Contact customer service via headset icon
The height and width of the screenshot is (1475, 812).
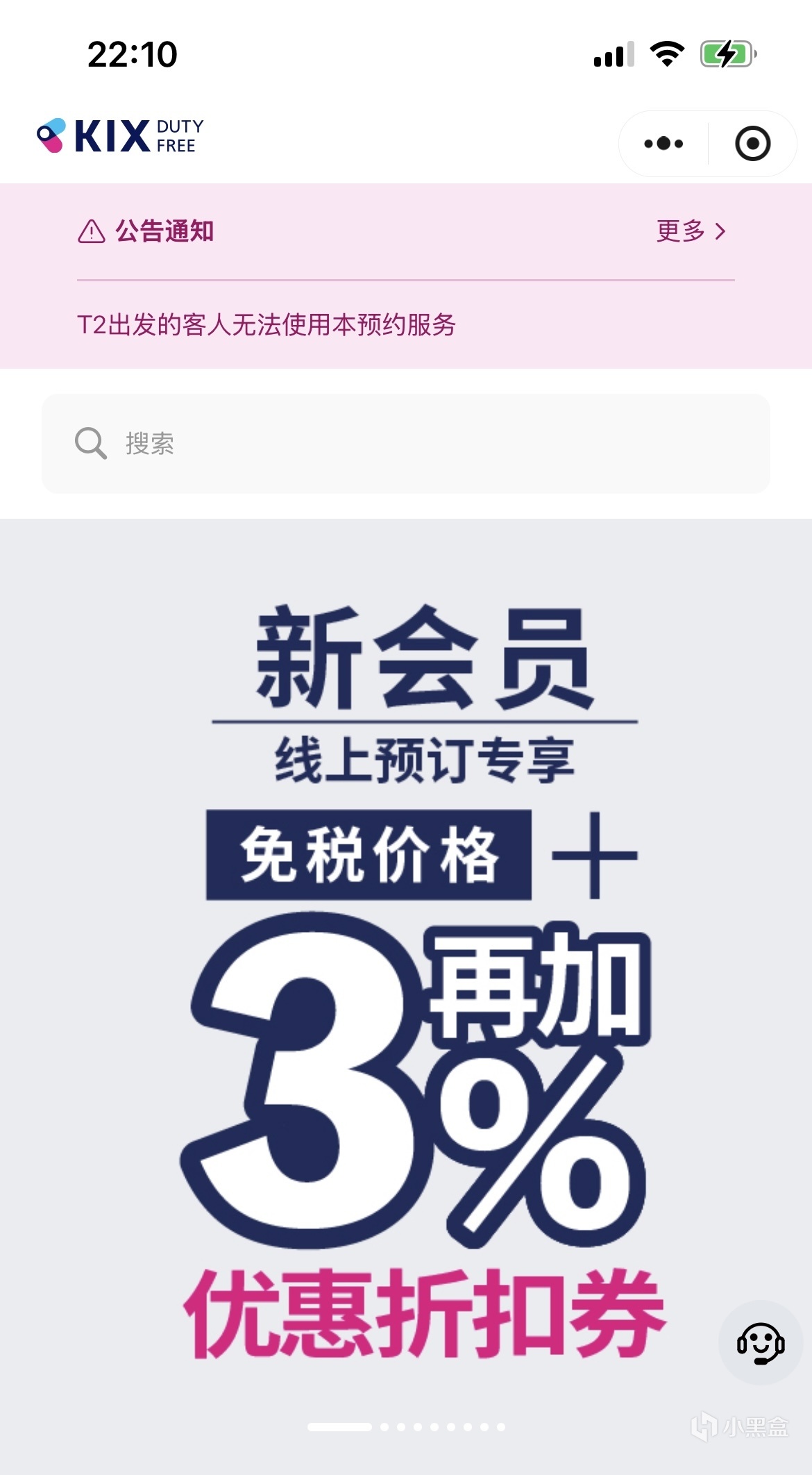761,1343
